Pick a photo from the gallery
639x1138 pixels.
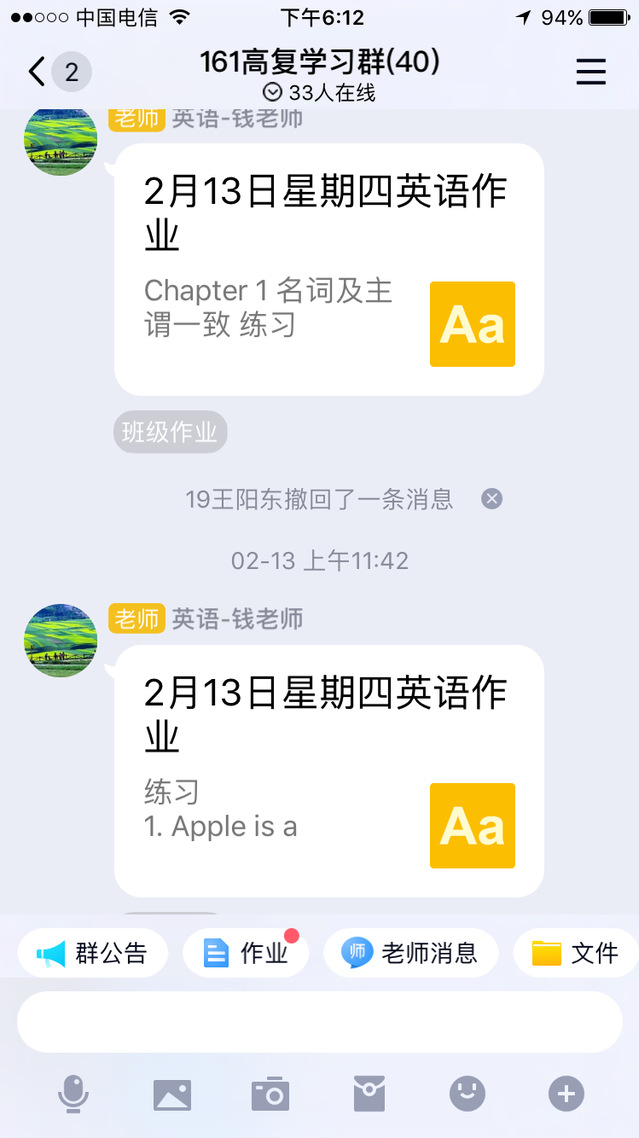click(x=172, y=1094)
